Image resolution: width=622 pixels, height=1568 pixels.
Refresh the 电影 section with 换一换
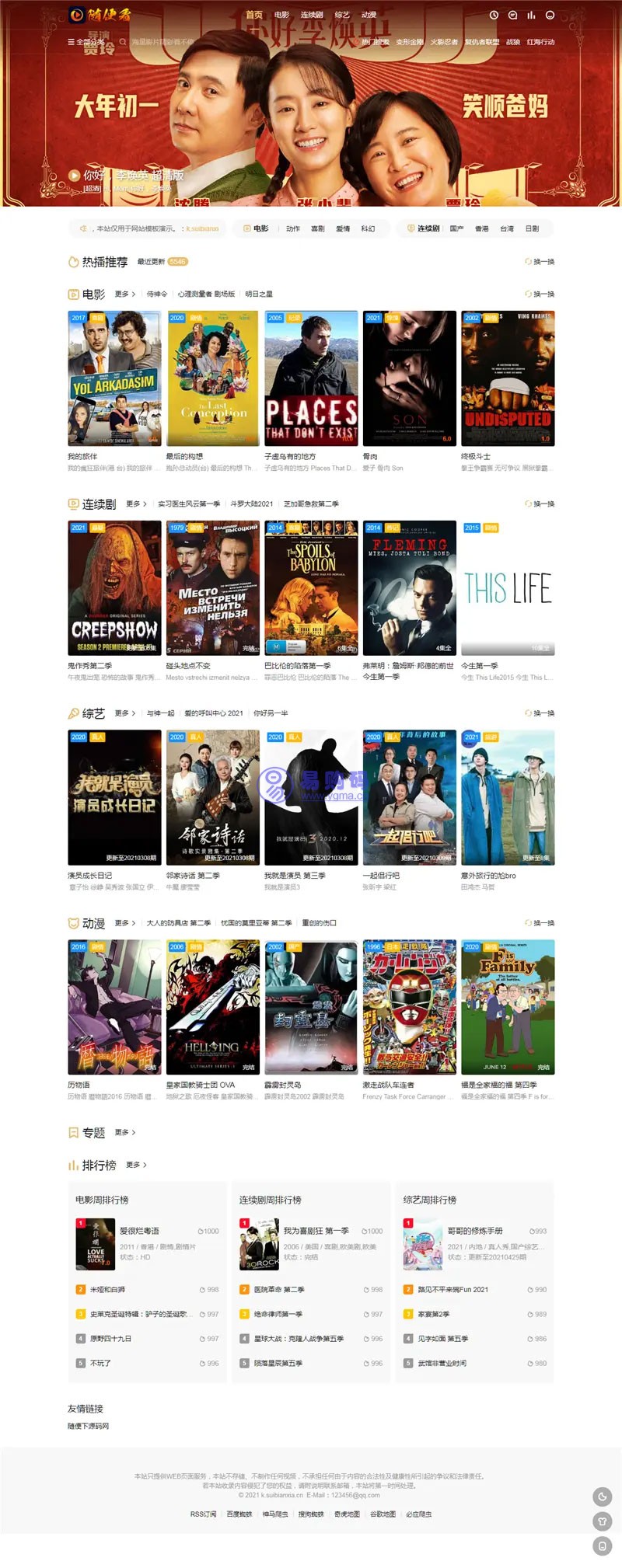(x=540, y=294)
